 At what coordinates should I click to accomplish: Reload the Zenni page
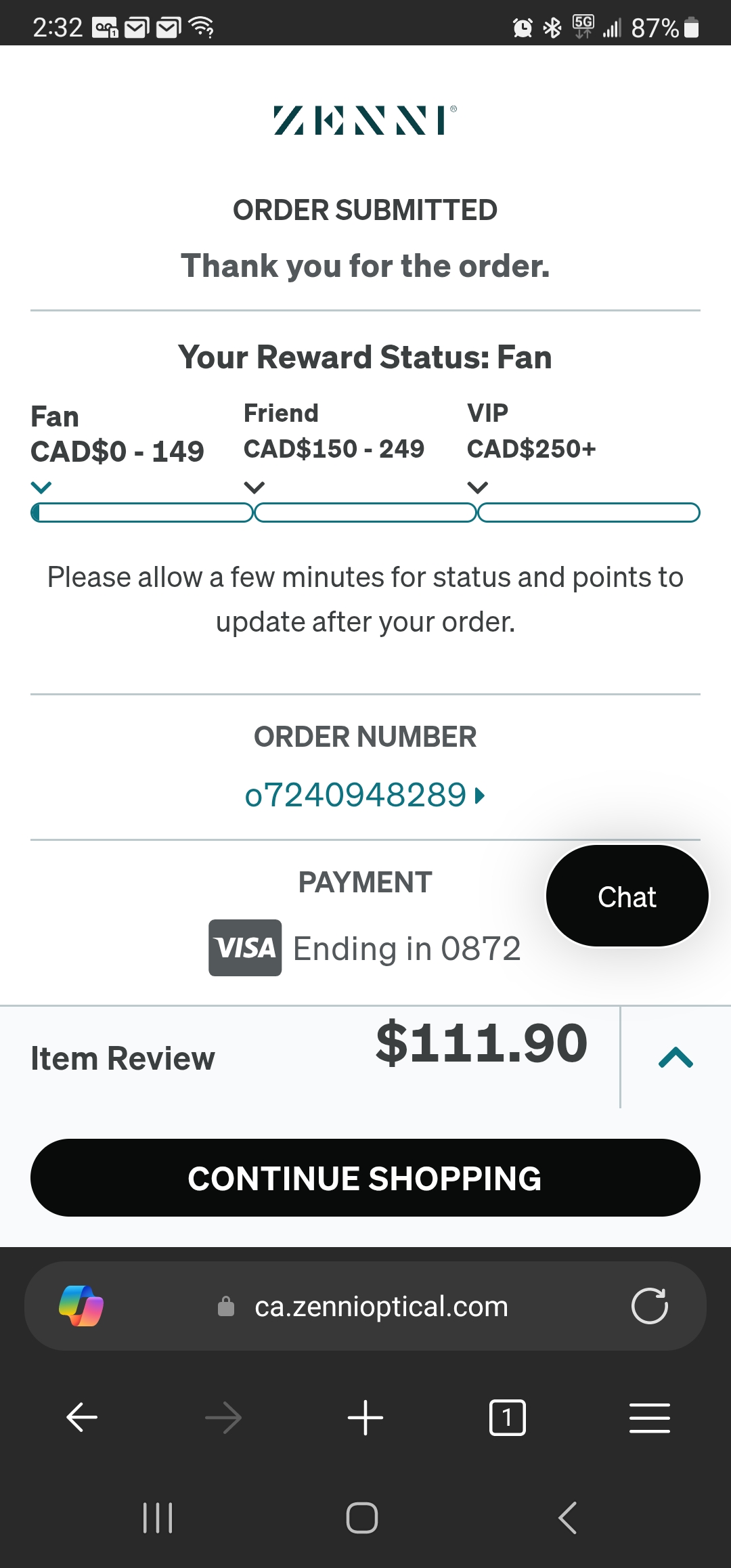click(x=649, y=1306)
